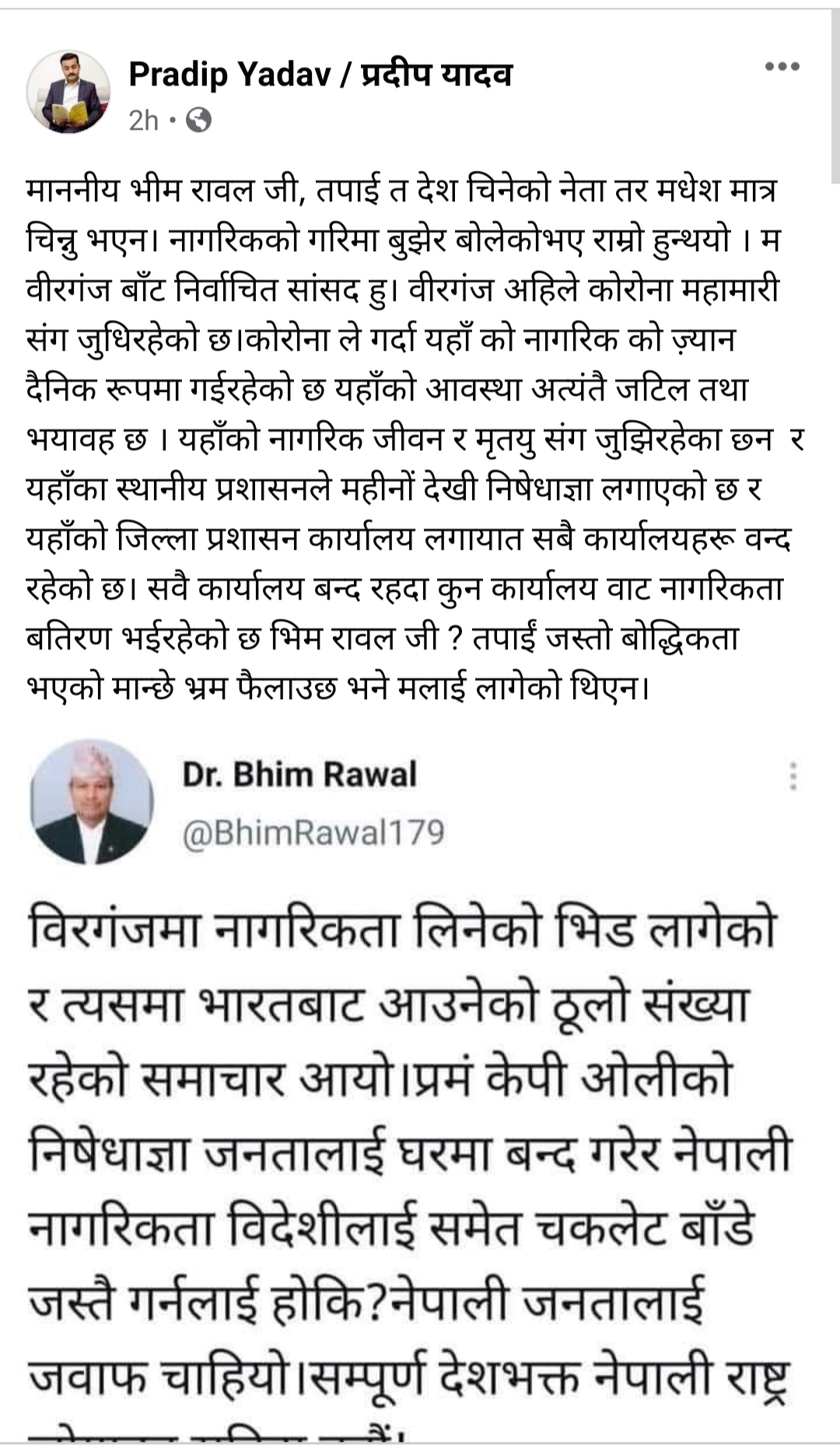Open the post's three-dot options menu
The image size is (840, 1445).
[782, 67]
